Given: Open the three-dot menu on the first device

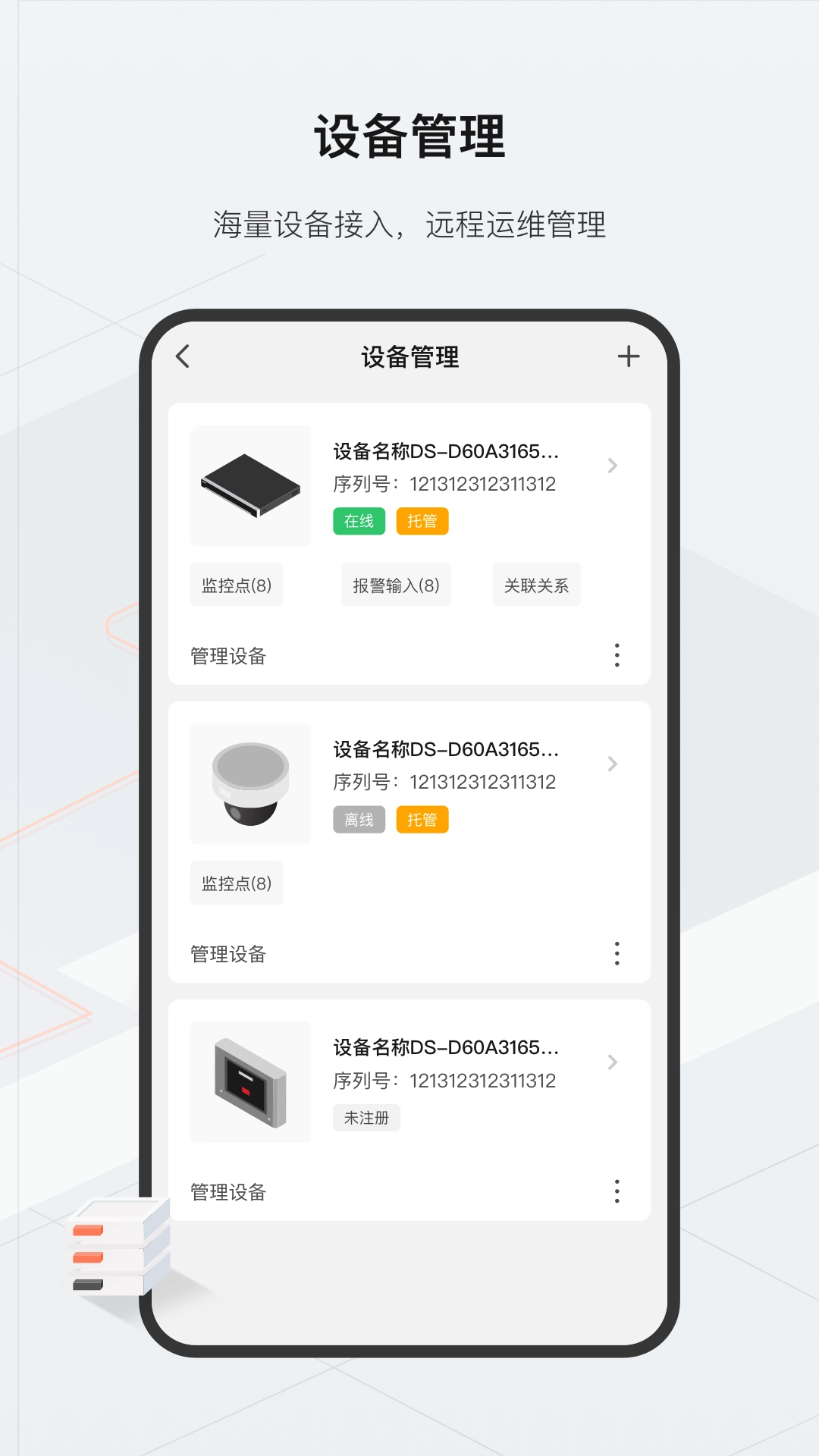Looking at the screenshot, I should pyautogui.click(x=617, y=654).
